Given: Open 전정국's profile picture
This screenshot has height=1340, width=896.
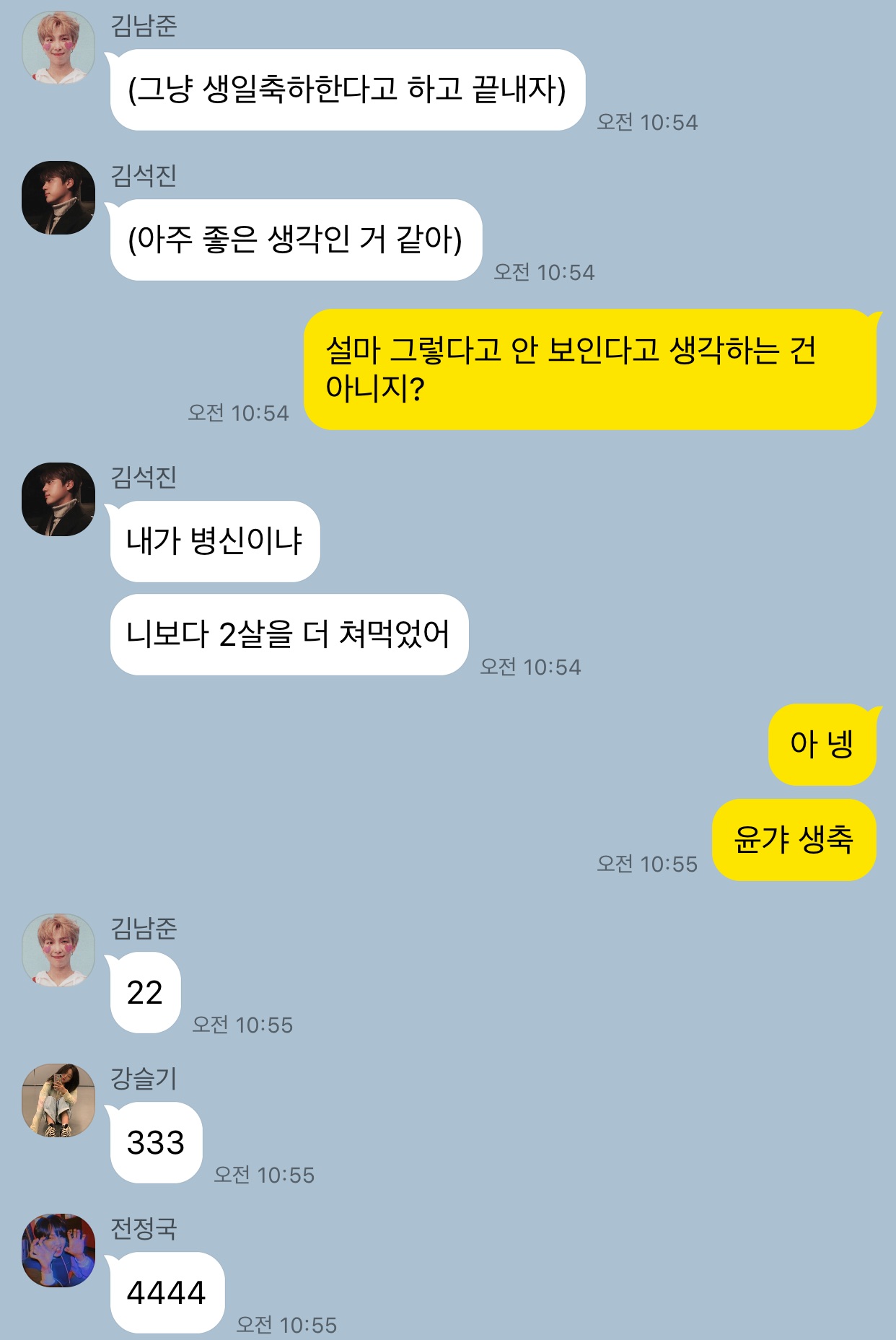Looking at the screenshot, I should [58, 1250].
